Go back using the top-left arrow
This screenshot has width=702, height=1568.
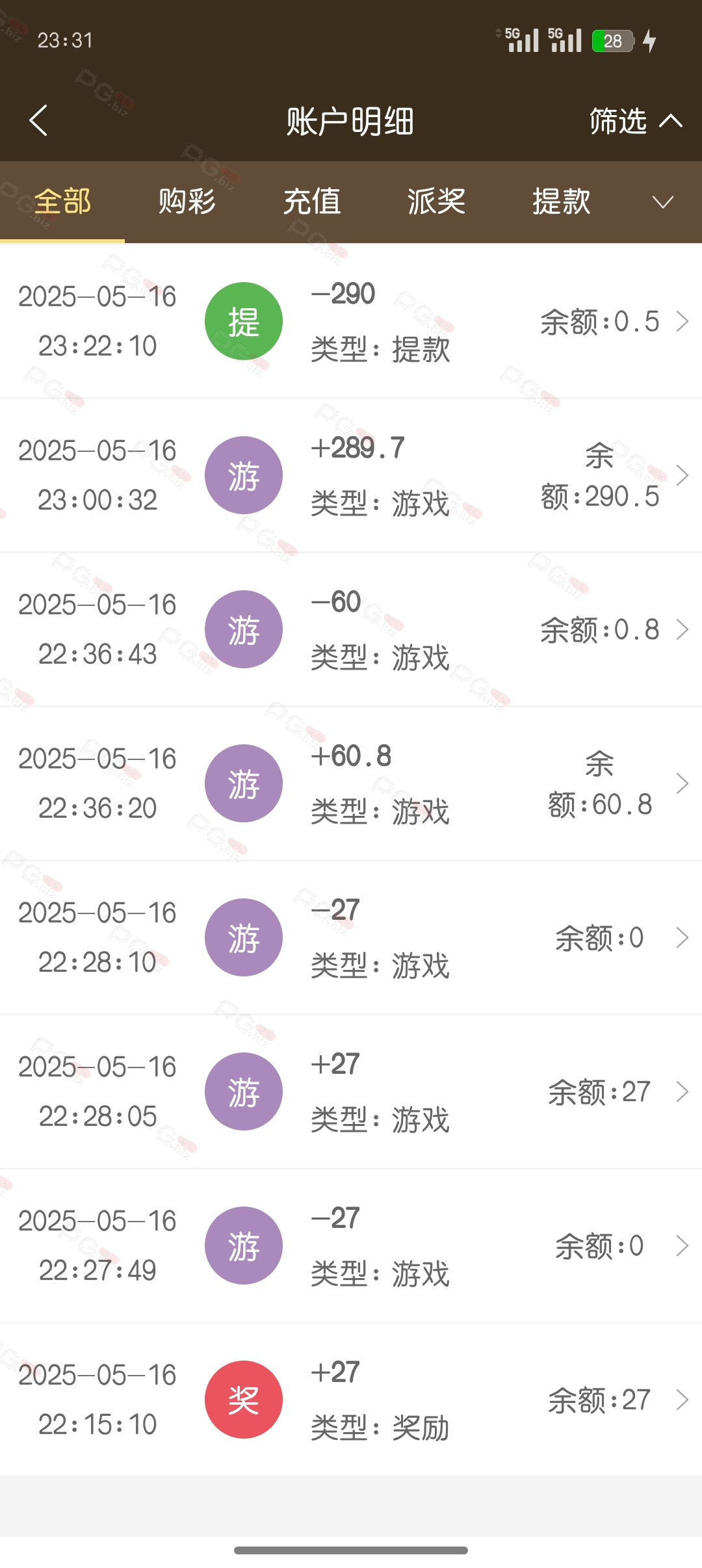tap(38, 121)
